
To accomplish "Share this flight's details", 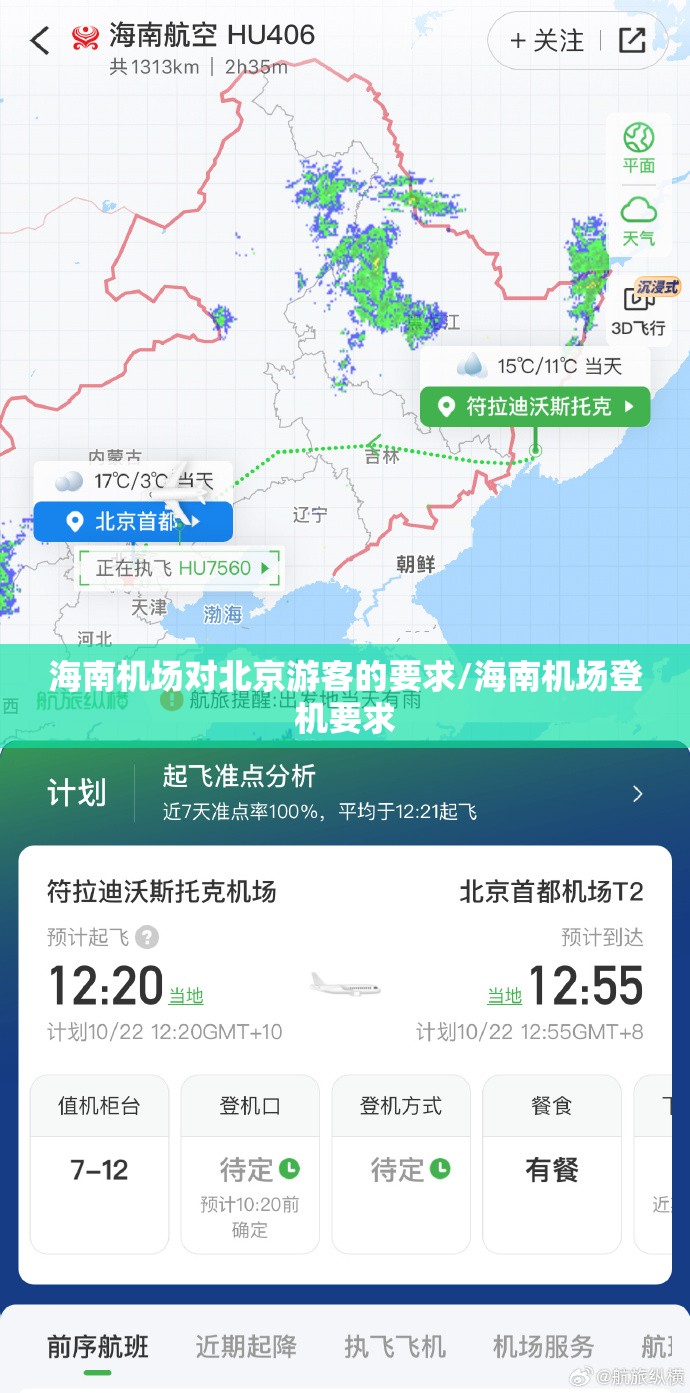I will pyautogui.click(x=632, y=41).
